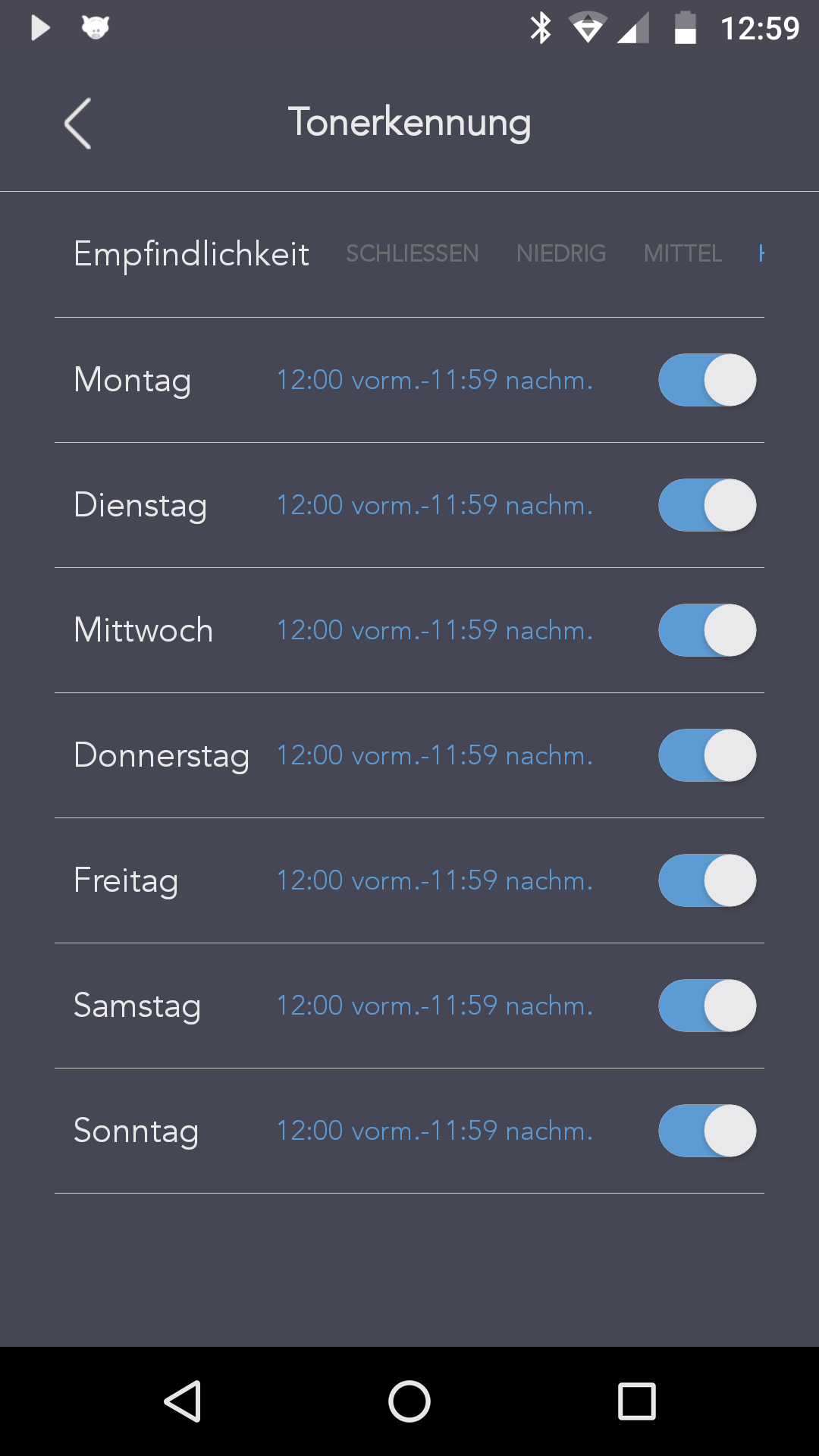819x1456 pixels.
Task: Open recent apps overview
Action: coord(637,1401)
